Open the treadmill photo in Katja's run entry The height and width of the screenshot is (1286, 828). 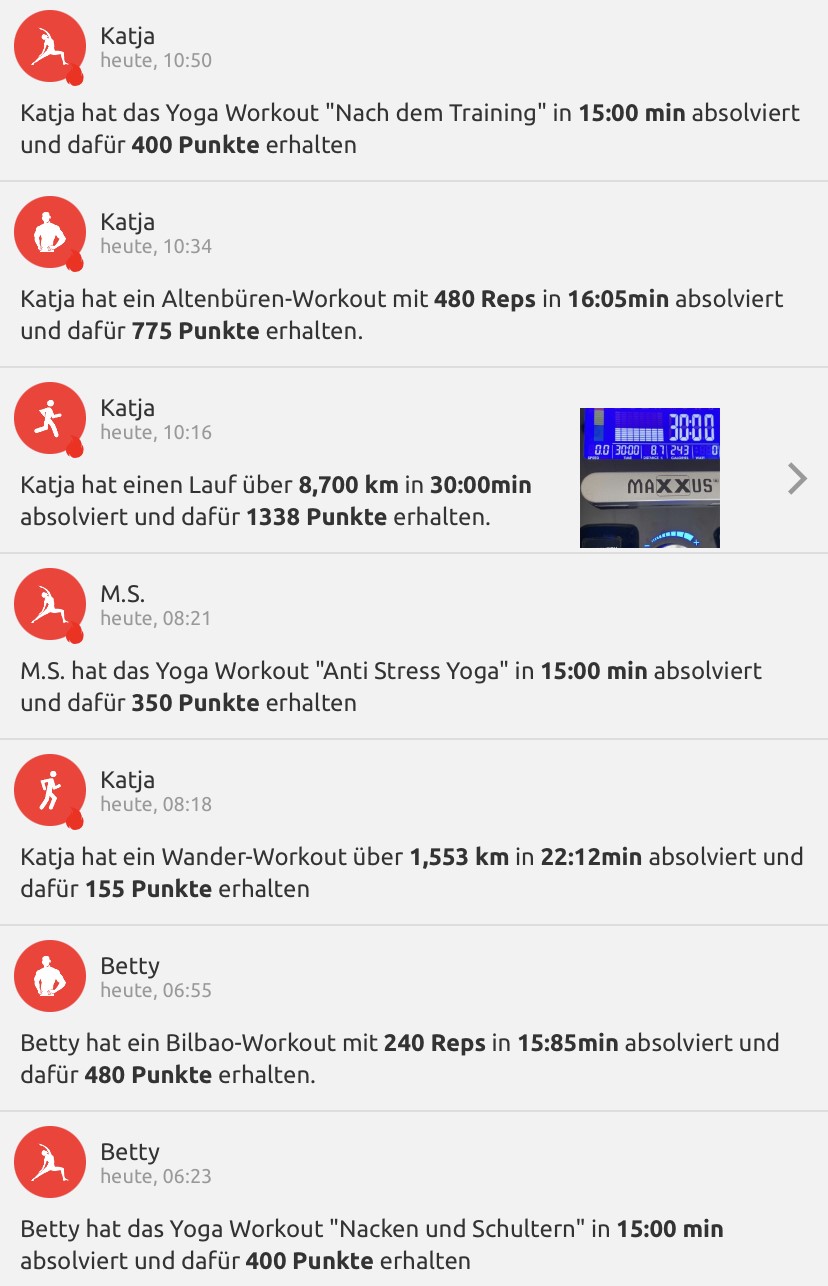[x=650, y=477]
